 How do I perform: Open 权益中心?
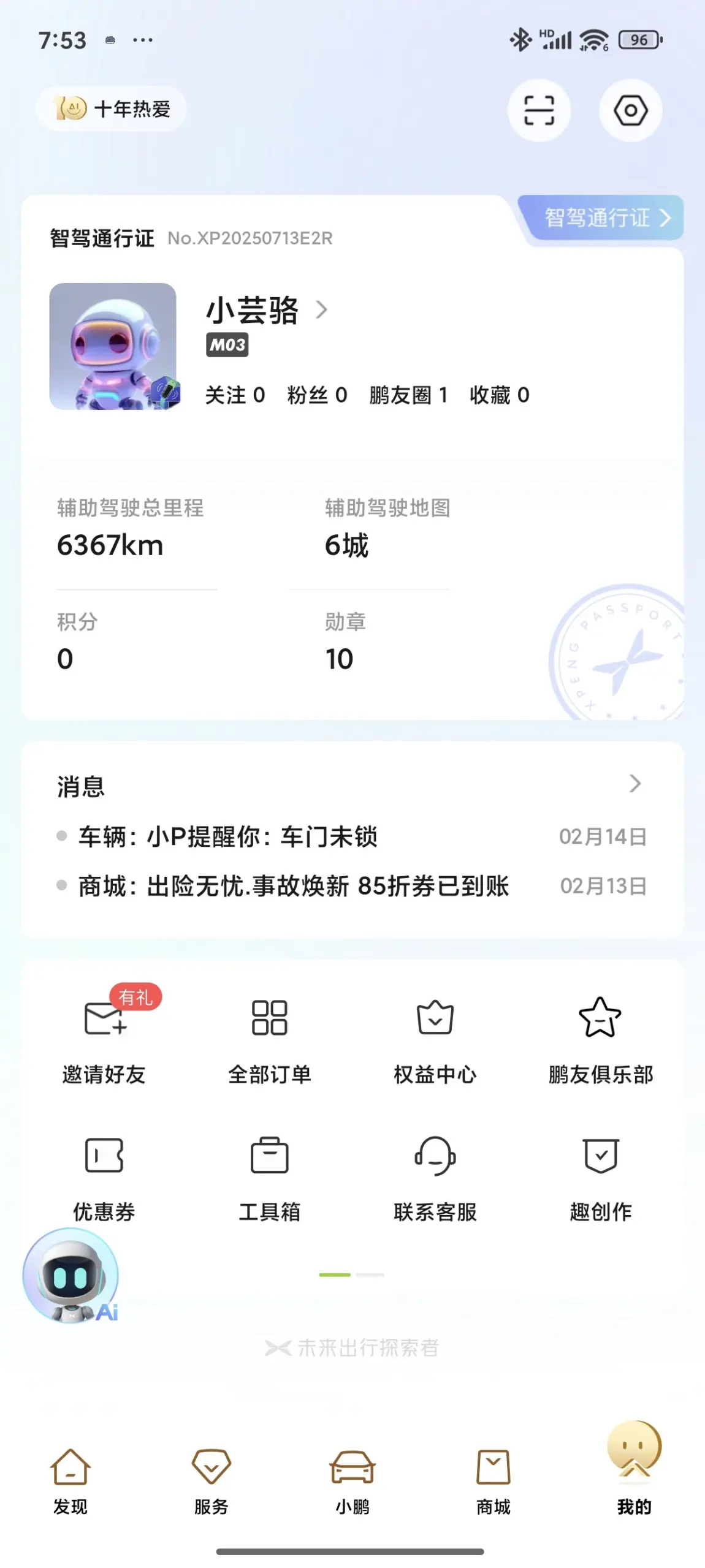click(x=435, y=1037)
